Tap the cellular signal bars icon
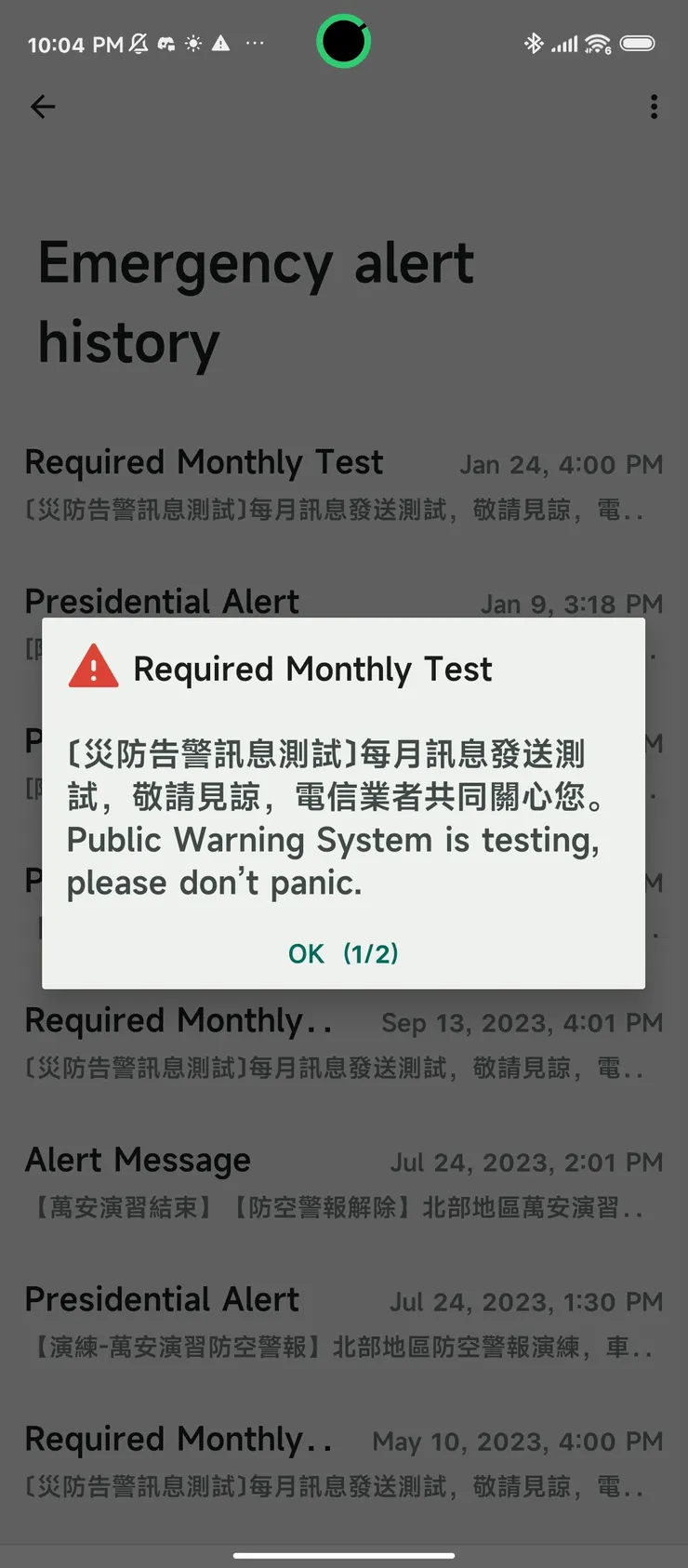The width and height of the screenshot is (688, 1568). click(565, 42)
